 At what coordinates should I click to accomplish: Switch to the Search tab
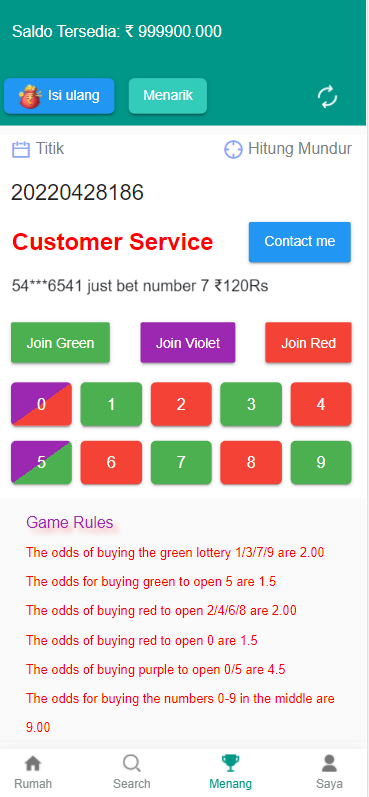132,772
